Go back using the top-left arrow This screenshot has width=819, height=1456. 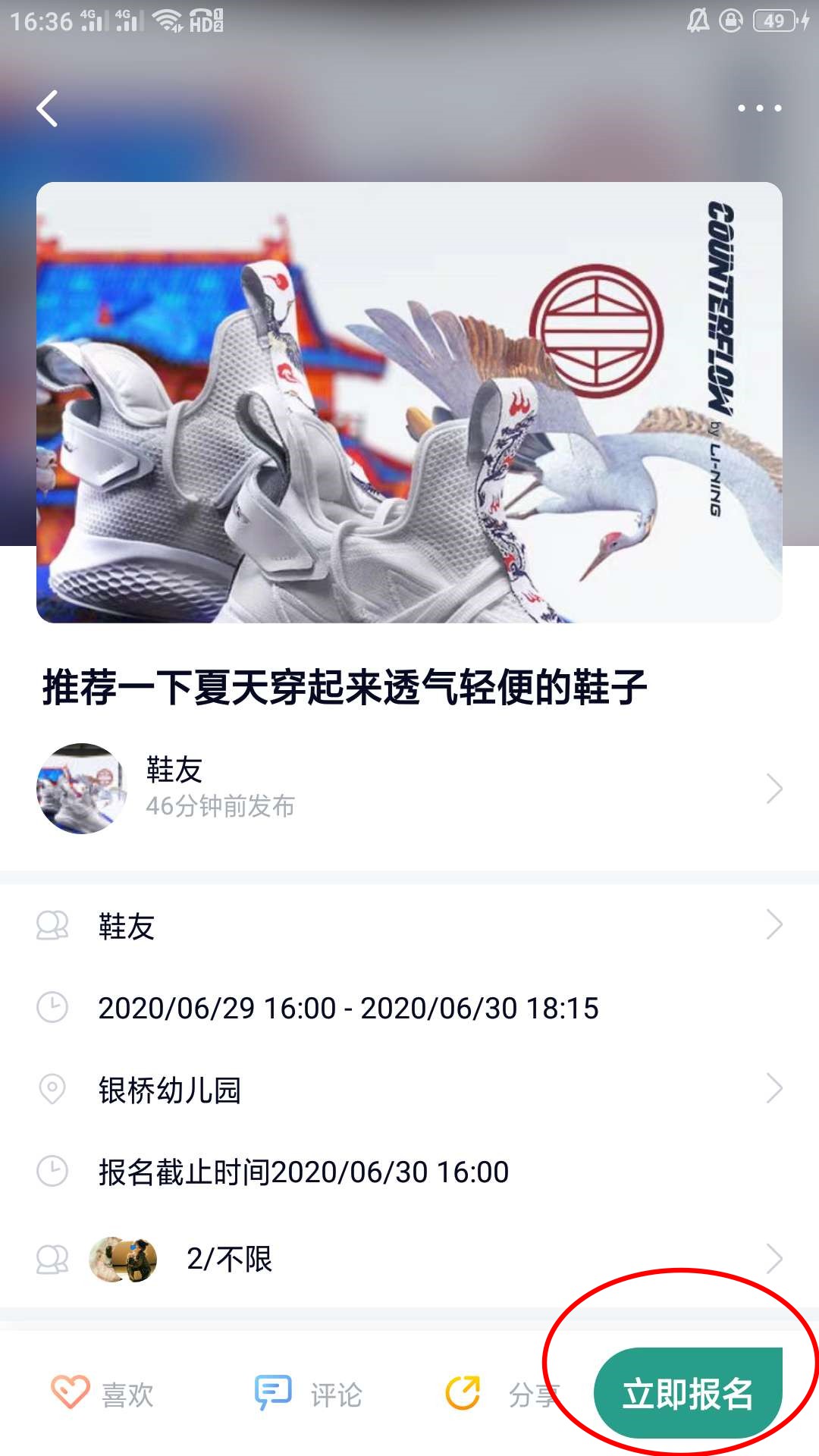[48, 108]
